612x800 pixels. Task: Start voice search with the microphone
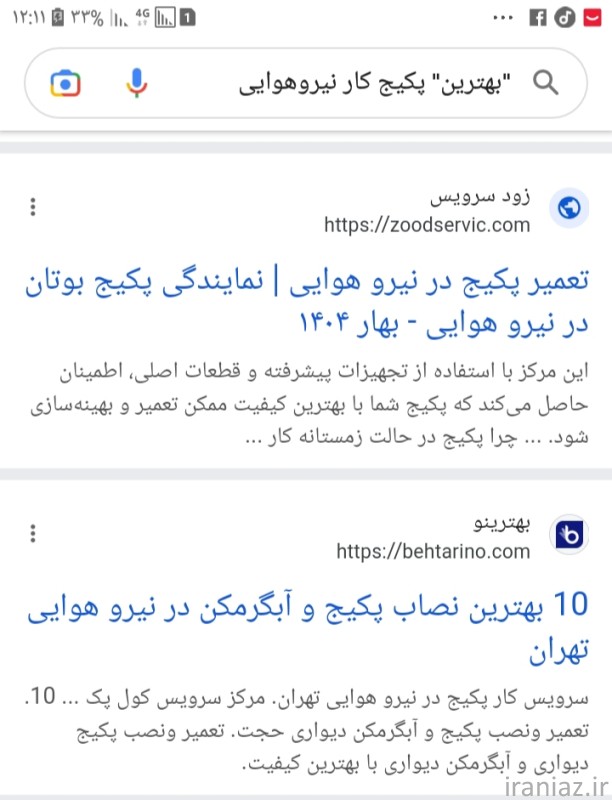(137, 83)
